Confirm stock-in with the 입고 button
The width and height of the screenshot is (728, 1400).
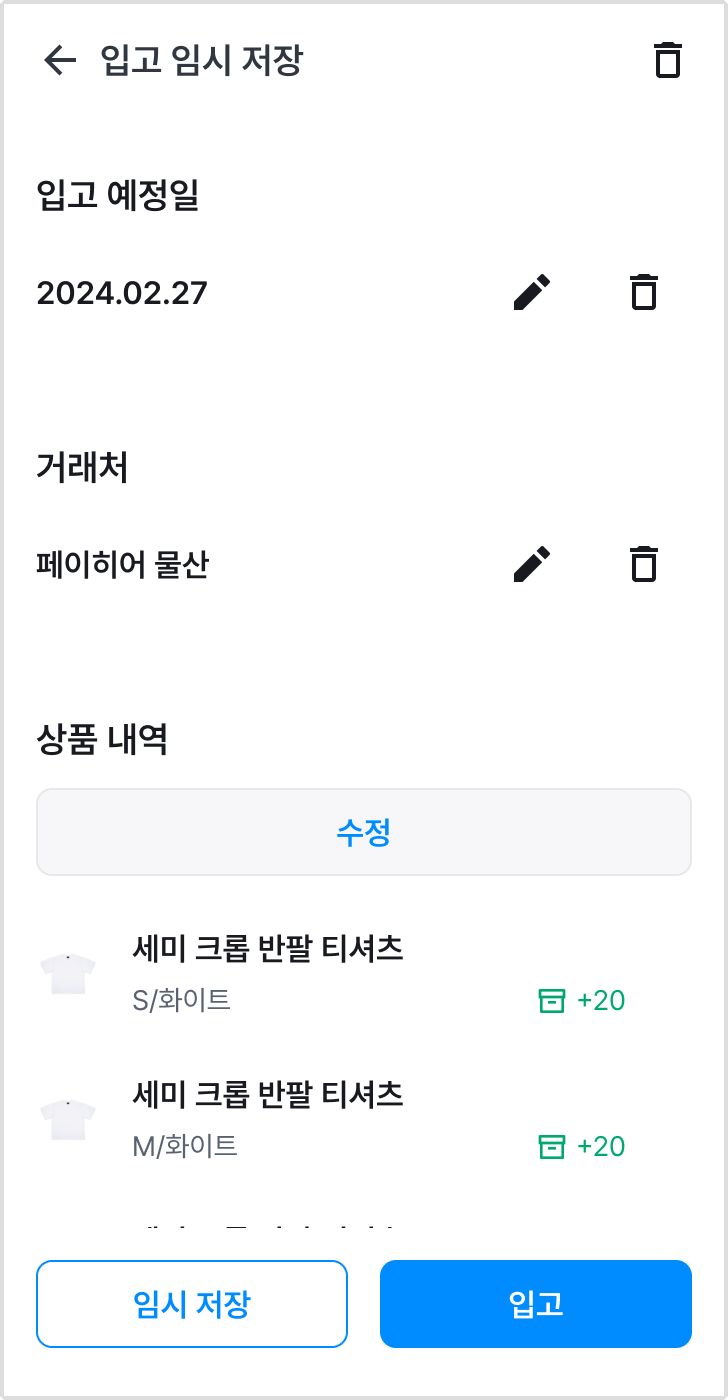coord(536,1304)
